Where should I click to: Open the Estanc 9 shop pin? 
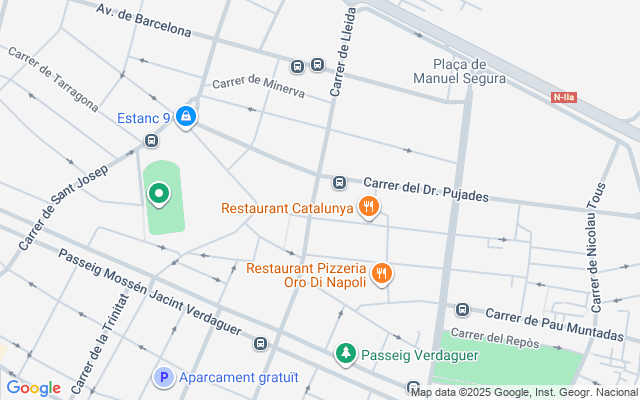[186, 117]
